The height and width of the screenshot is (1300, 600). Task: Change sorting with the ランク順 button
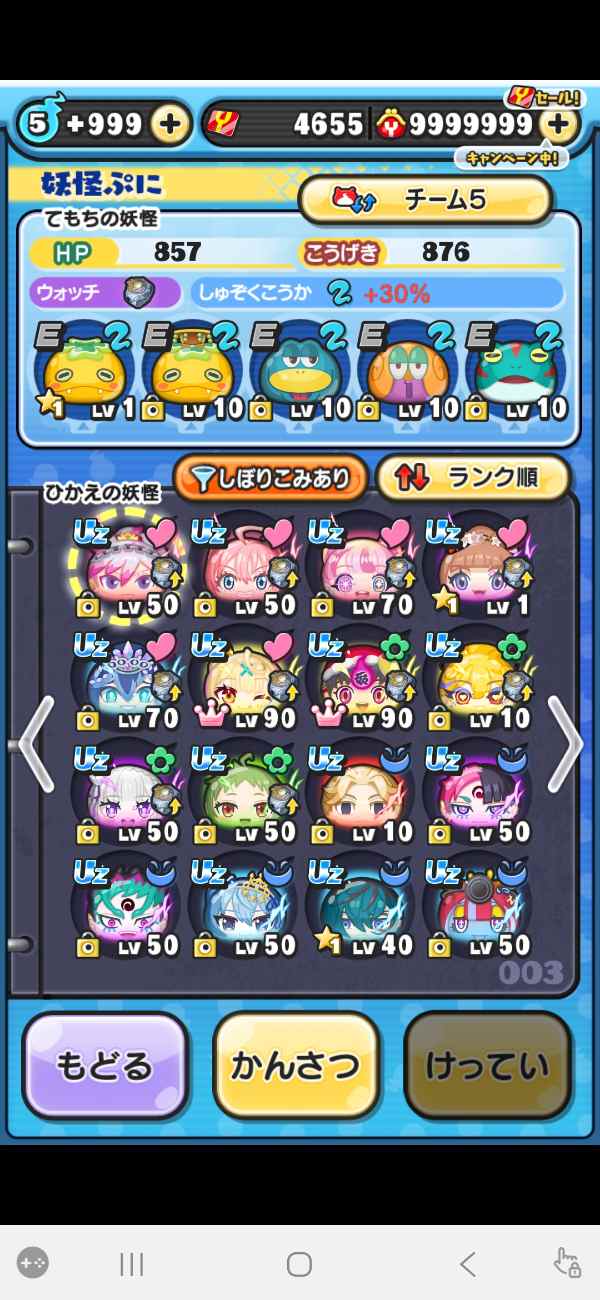coord(473,478)
